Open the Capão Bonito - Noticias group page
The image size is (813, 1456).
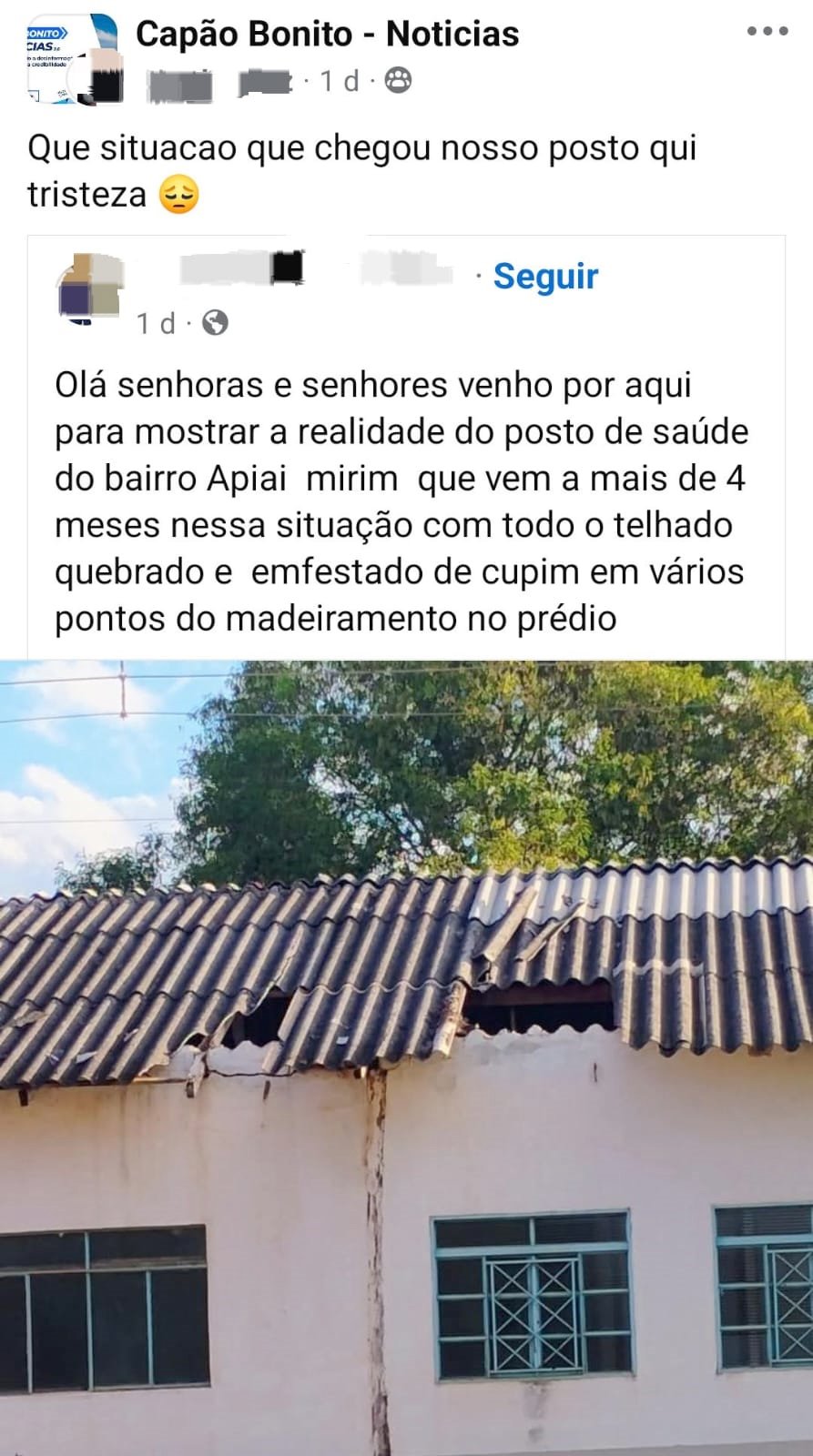pos(327,35)
